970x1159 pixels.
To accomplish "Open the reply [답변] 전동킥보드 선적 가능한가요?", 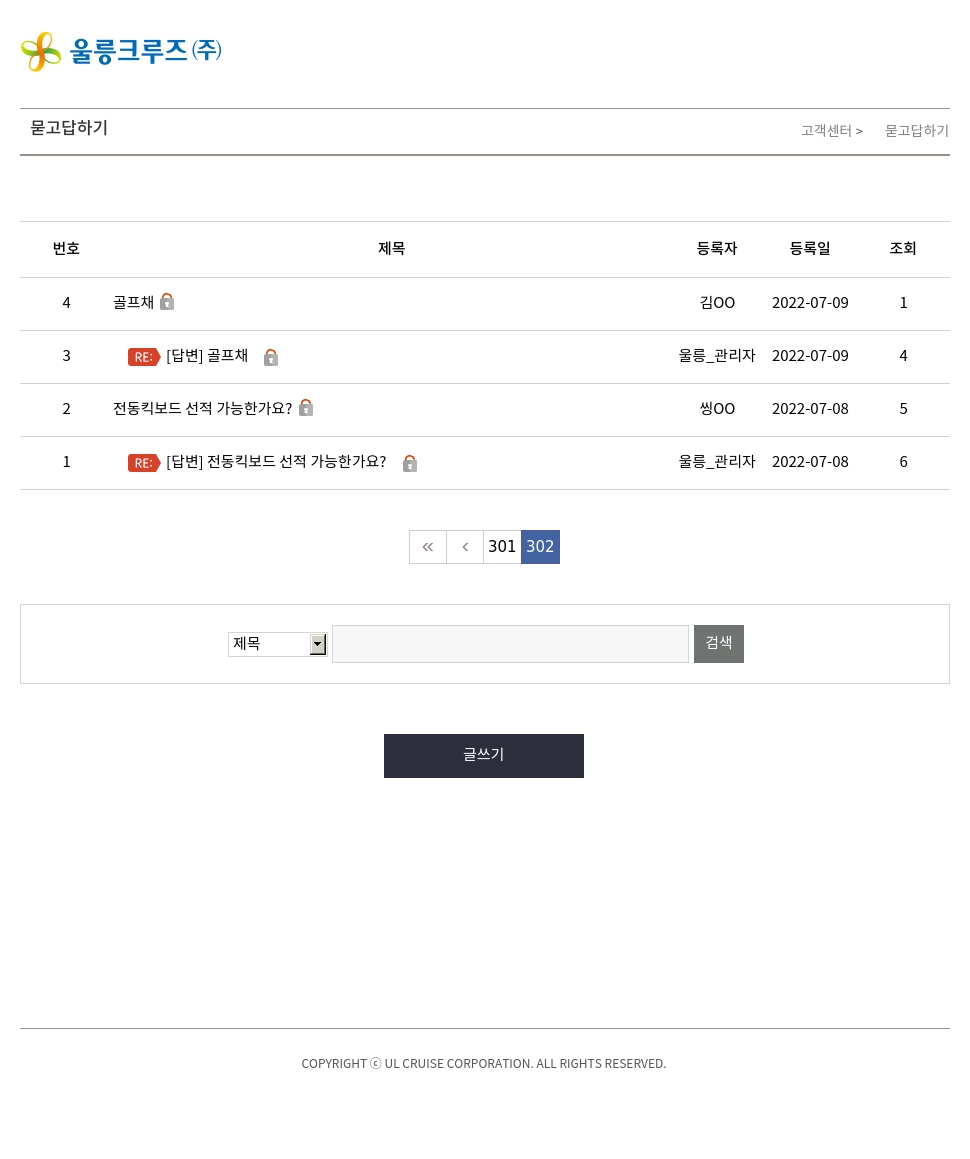I will click(276, 461).
